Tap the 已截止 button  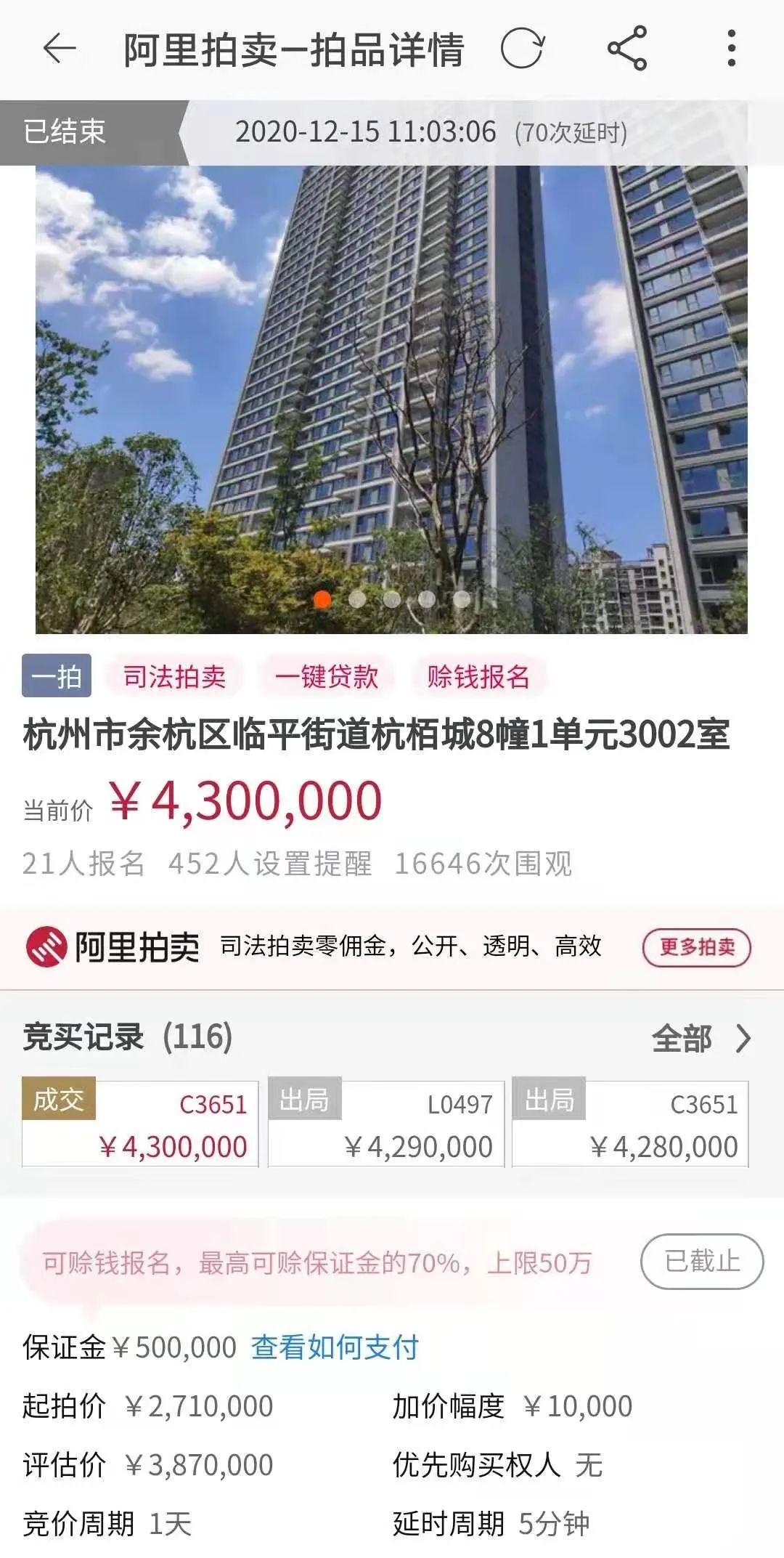click(701, 1262)
